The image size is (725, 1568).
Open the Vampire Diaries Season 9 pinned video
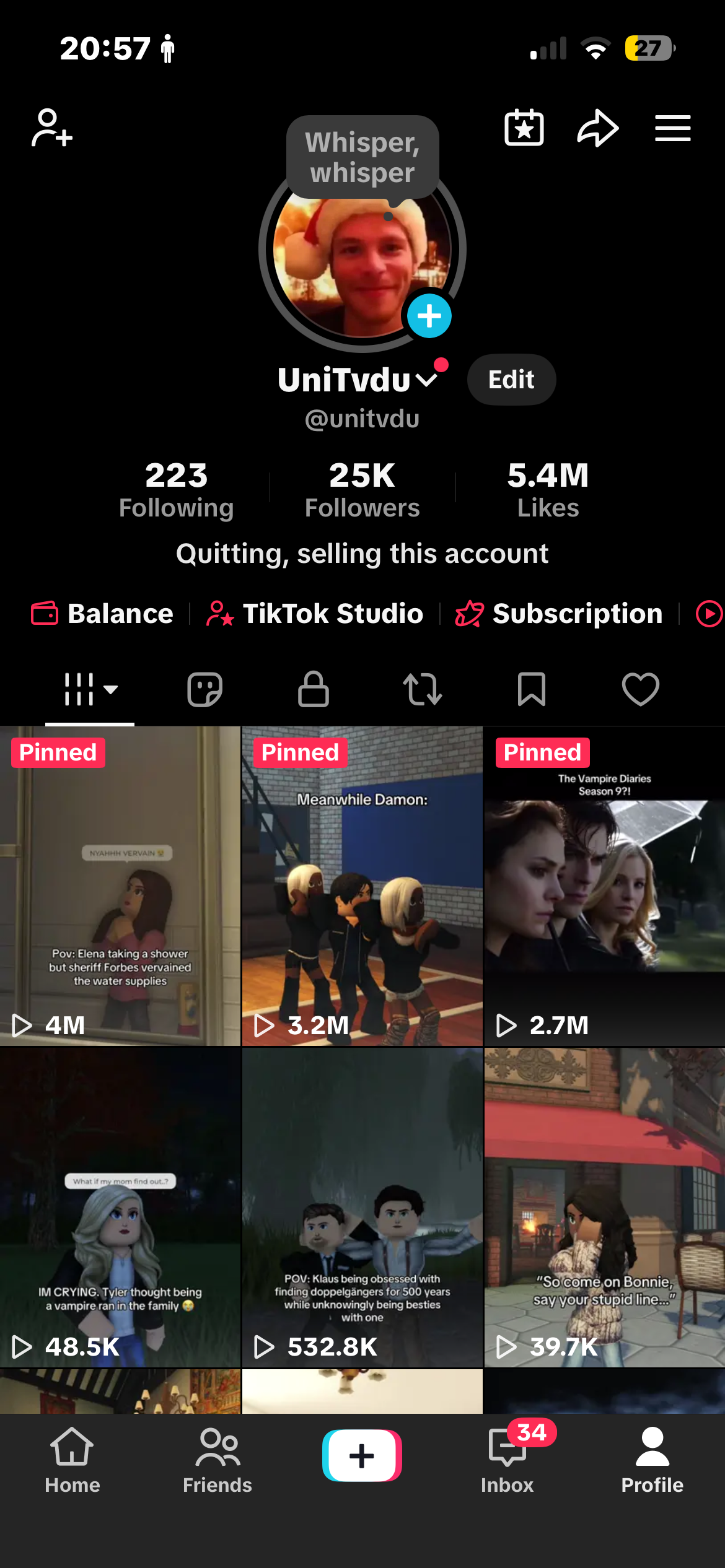pyautogui.click(x=604, y=886)
